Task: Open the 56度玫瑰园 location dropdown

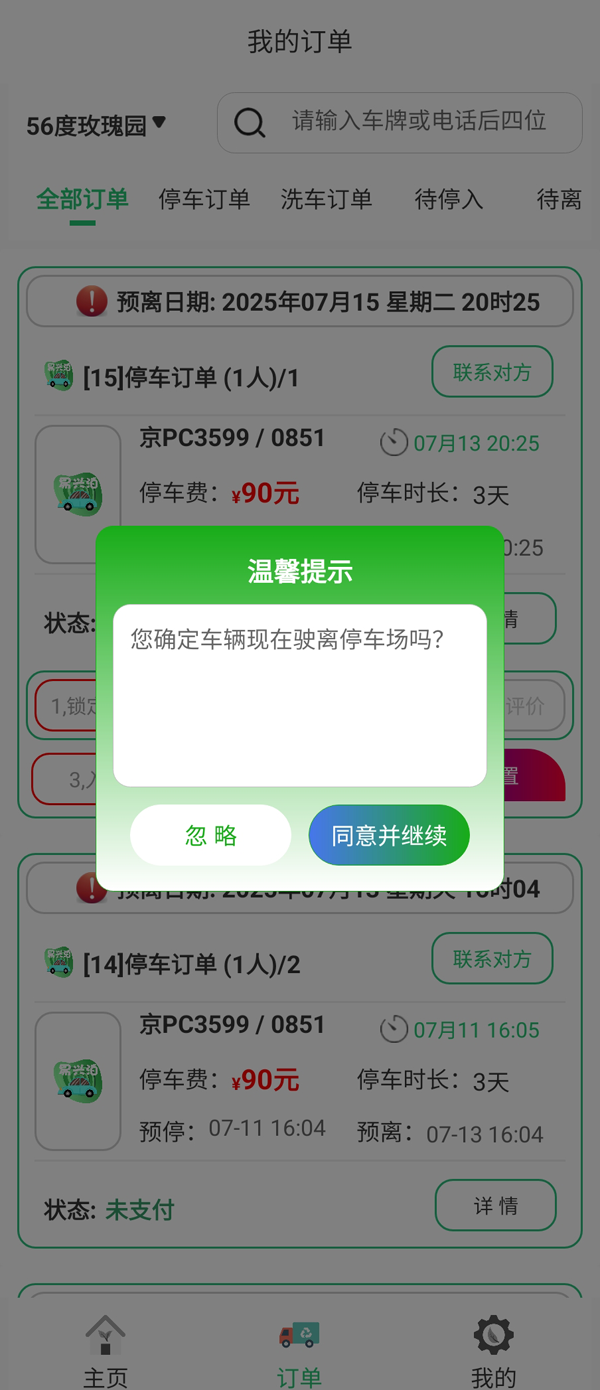Action: pos(96,125)
